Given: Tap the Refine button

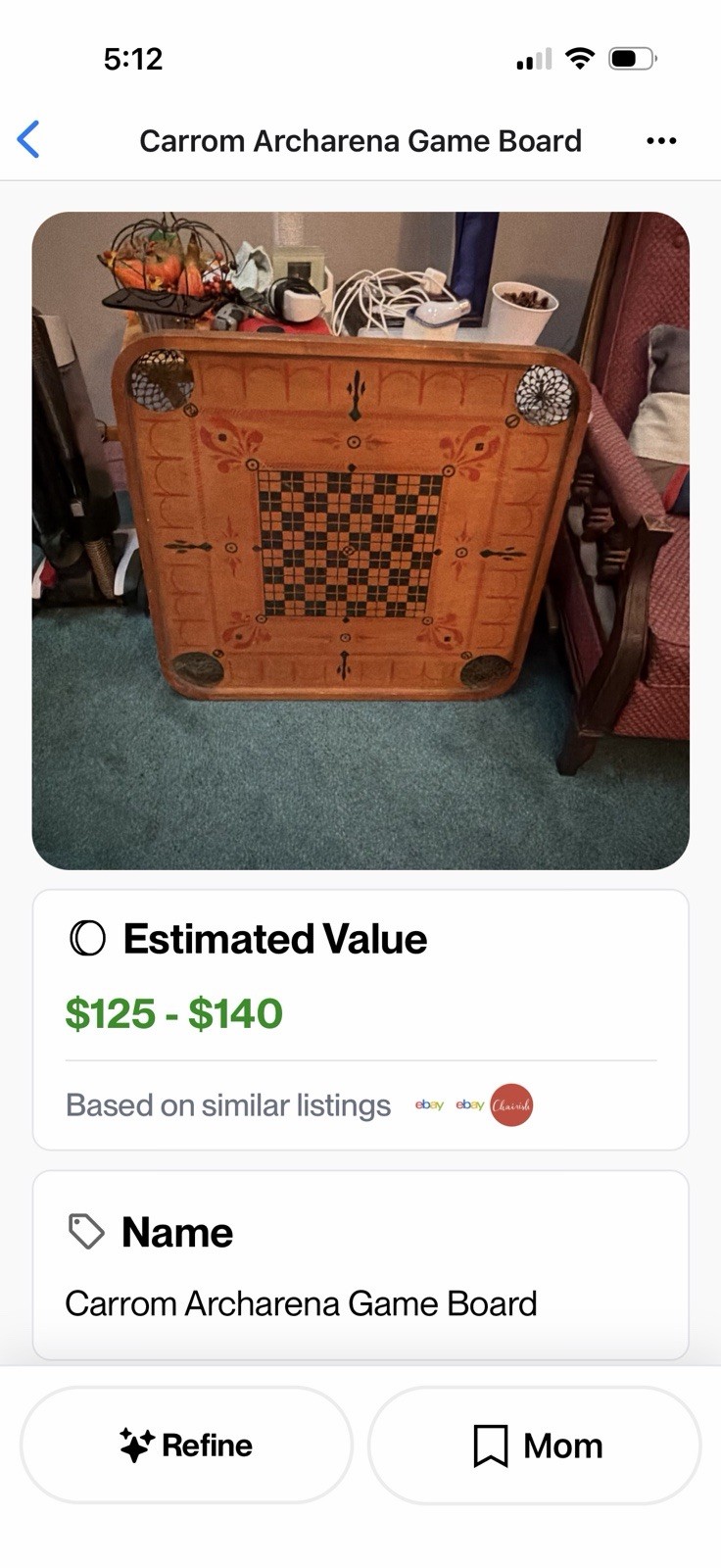Looking at the screenshot, I should (x=186, y=1445).
